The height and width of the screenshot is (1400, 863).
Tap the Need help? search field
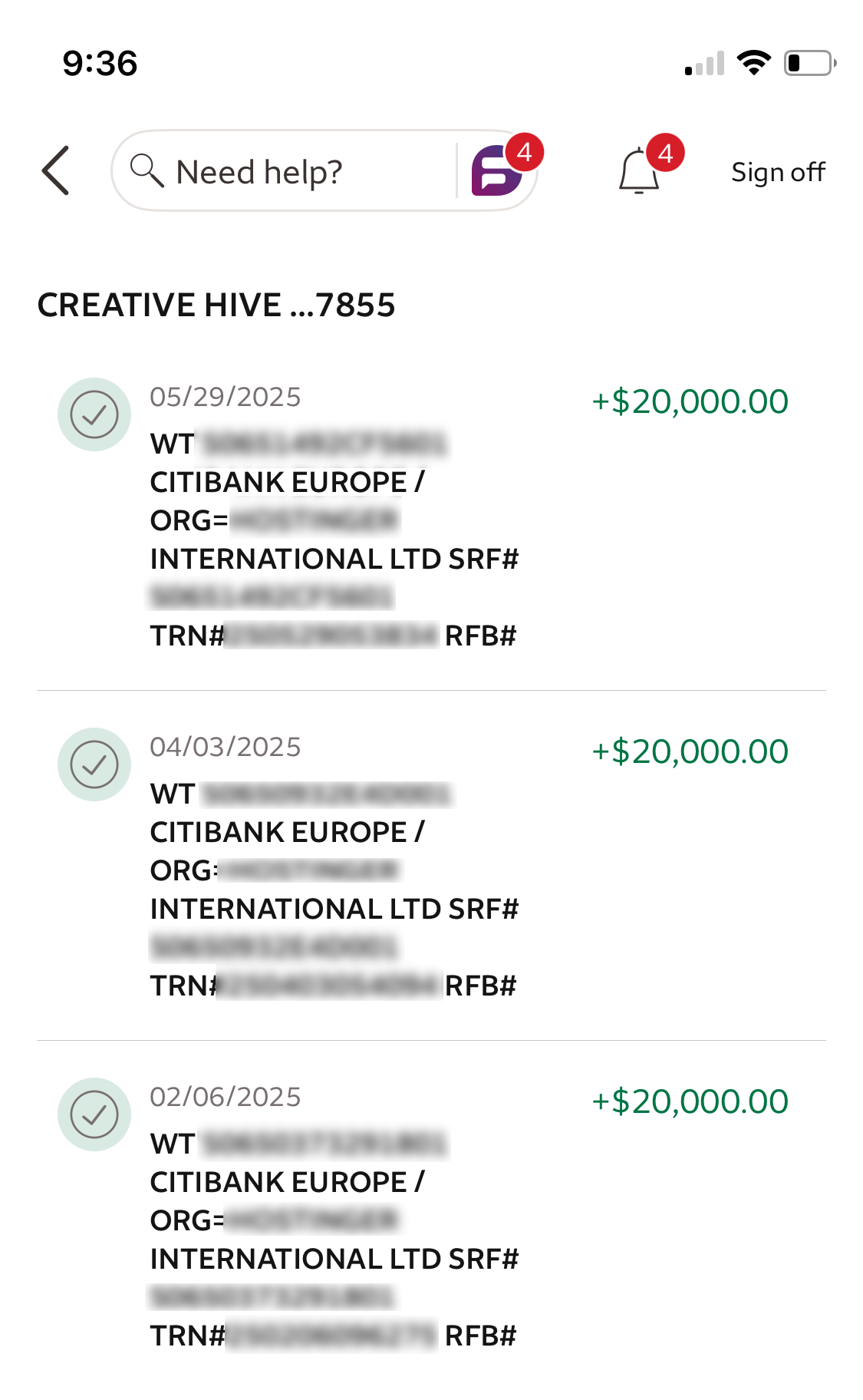point(285,170)
